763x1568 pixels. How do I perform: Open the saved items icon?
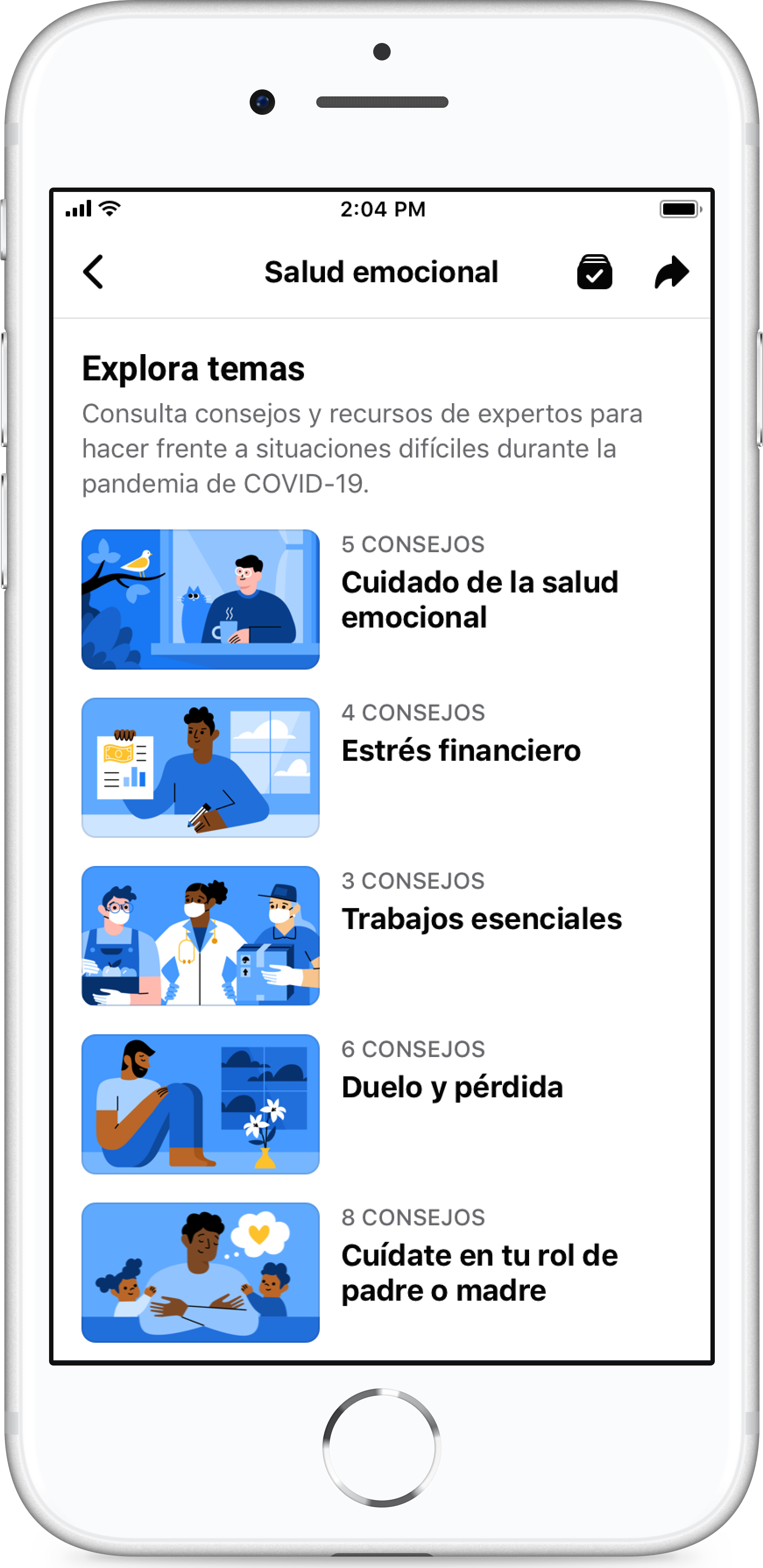(594, 272)
